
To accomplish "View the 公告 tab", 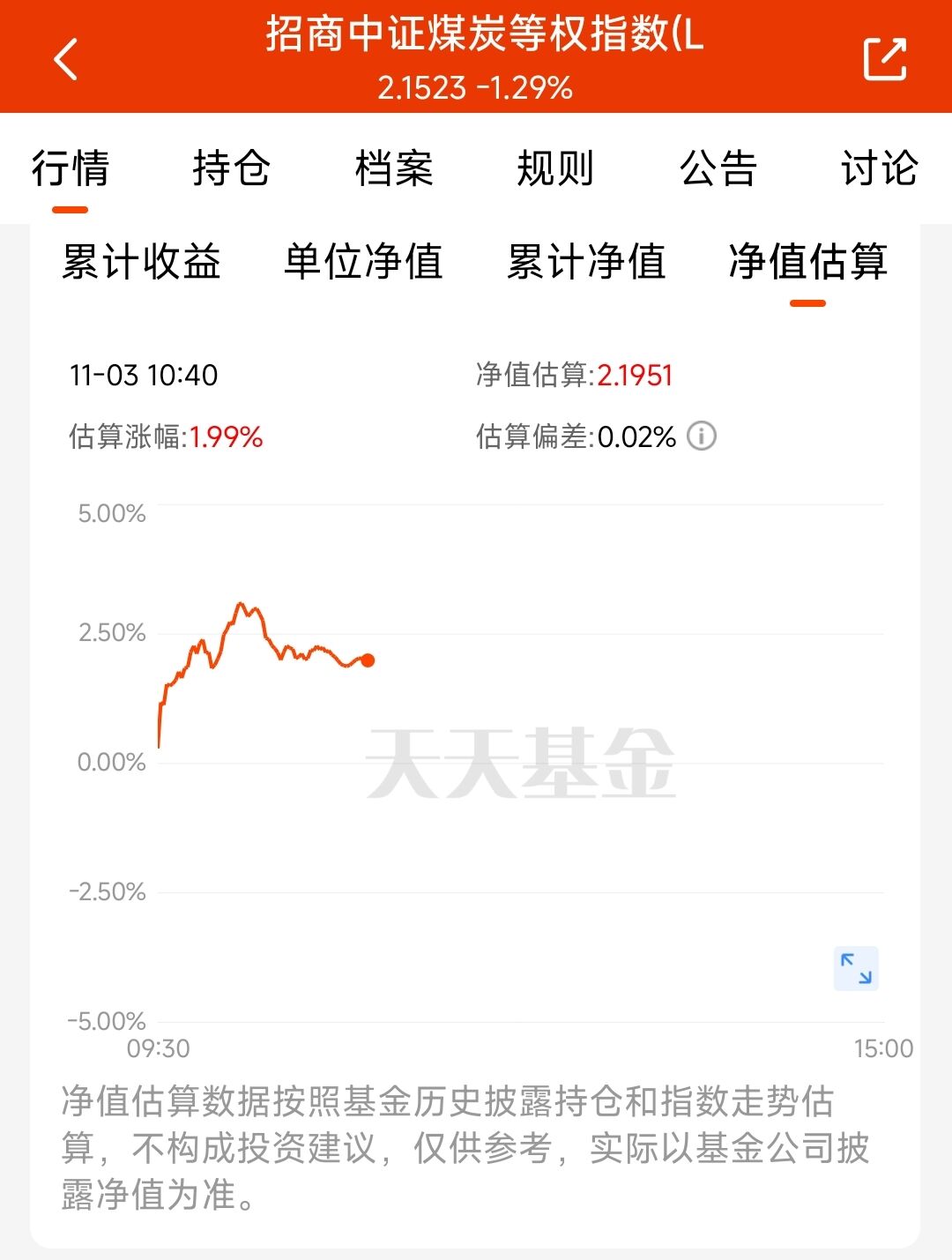I will [x=718, y=168].
